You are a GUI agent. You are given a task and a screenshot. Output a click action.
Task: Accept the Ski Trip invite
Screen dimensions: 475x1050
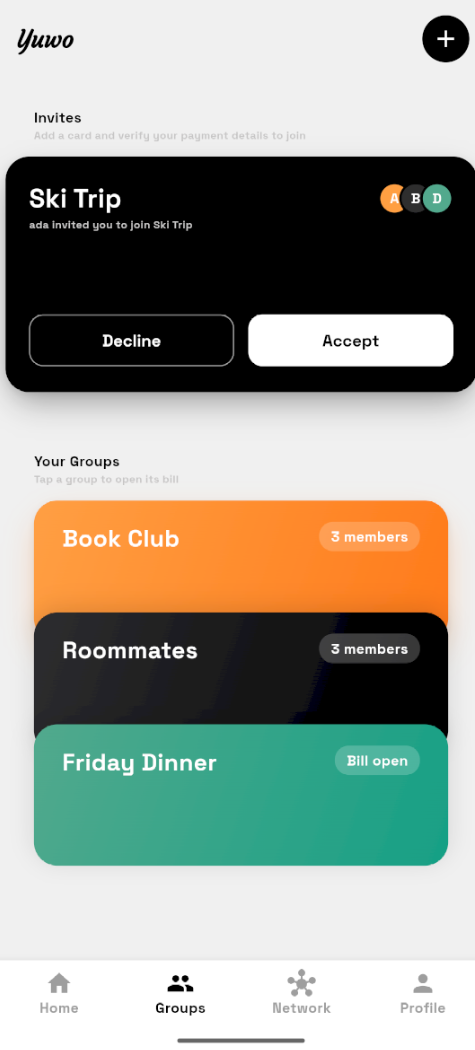point(350,340)
